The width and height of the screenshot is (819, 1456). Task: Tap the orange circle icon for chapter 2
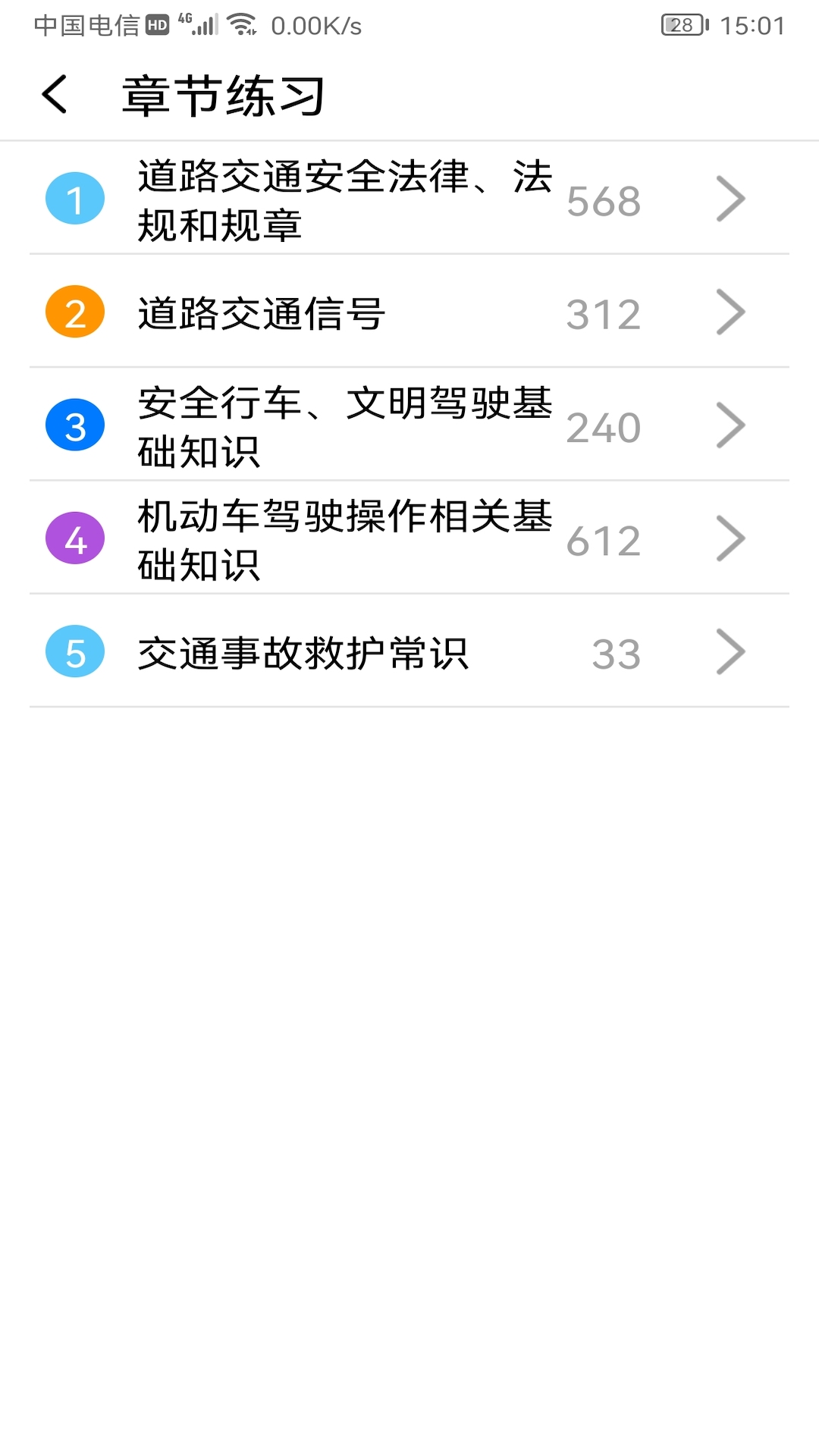click(74, 312)
